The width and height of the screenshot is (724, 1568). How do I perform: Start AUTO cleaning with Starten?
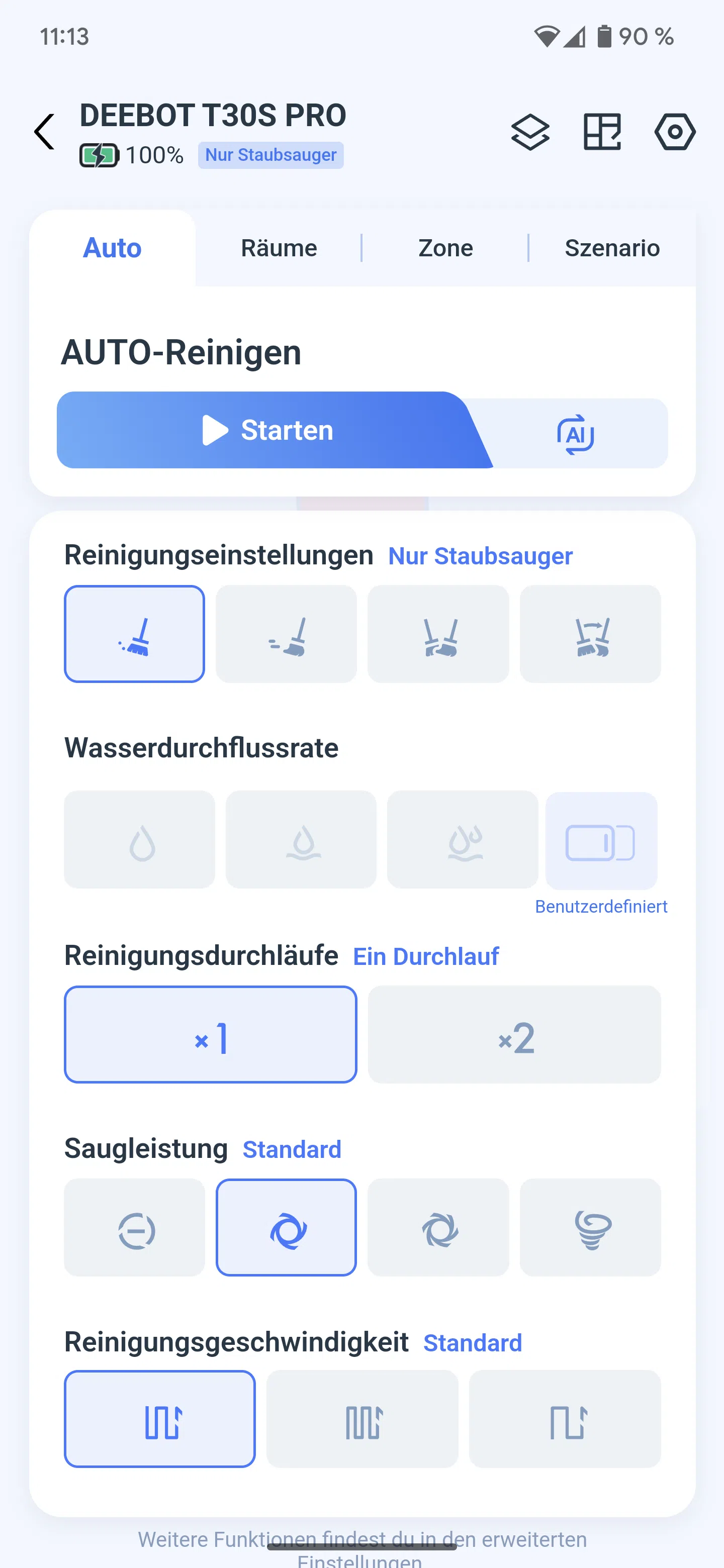point(268,430)
